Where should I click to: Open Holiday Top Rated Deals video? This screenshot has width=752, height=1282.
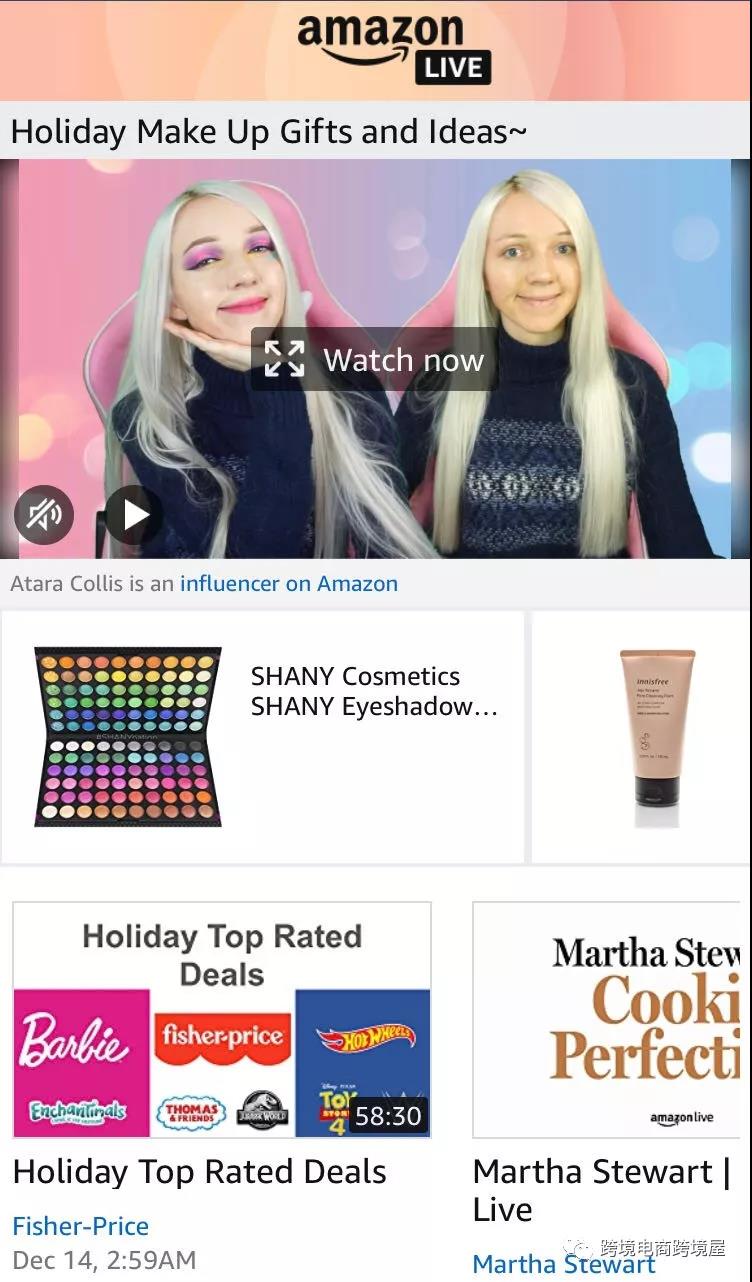coord(222,1020)
